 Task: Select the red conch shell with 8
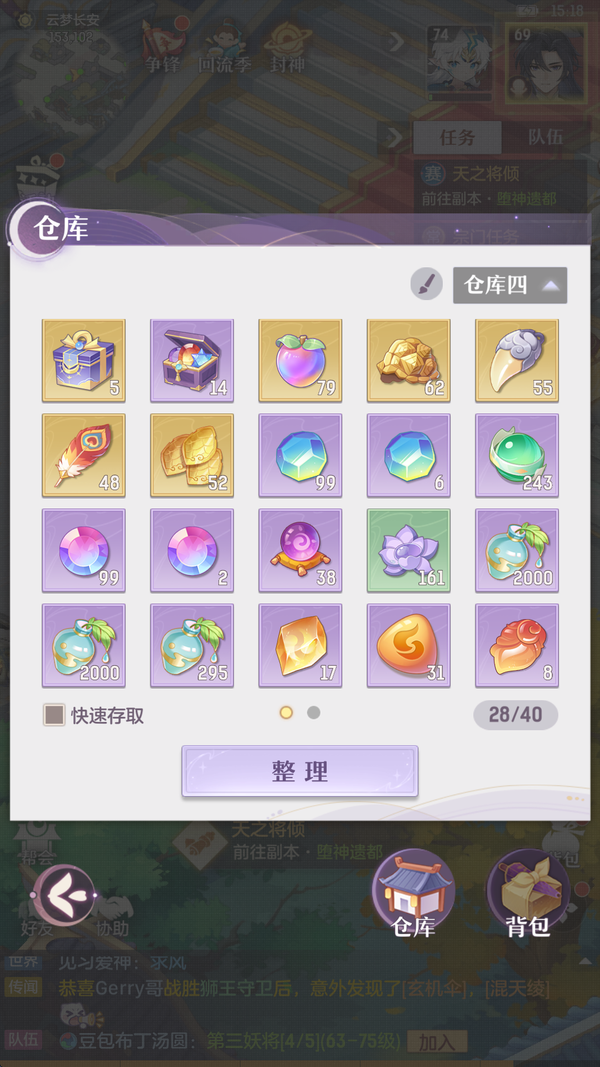pyautogui.click(x=516, y=645)
